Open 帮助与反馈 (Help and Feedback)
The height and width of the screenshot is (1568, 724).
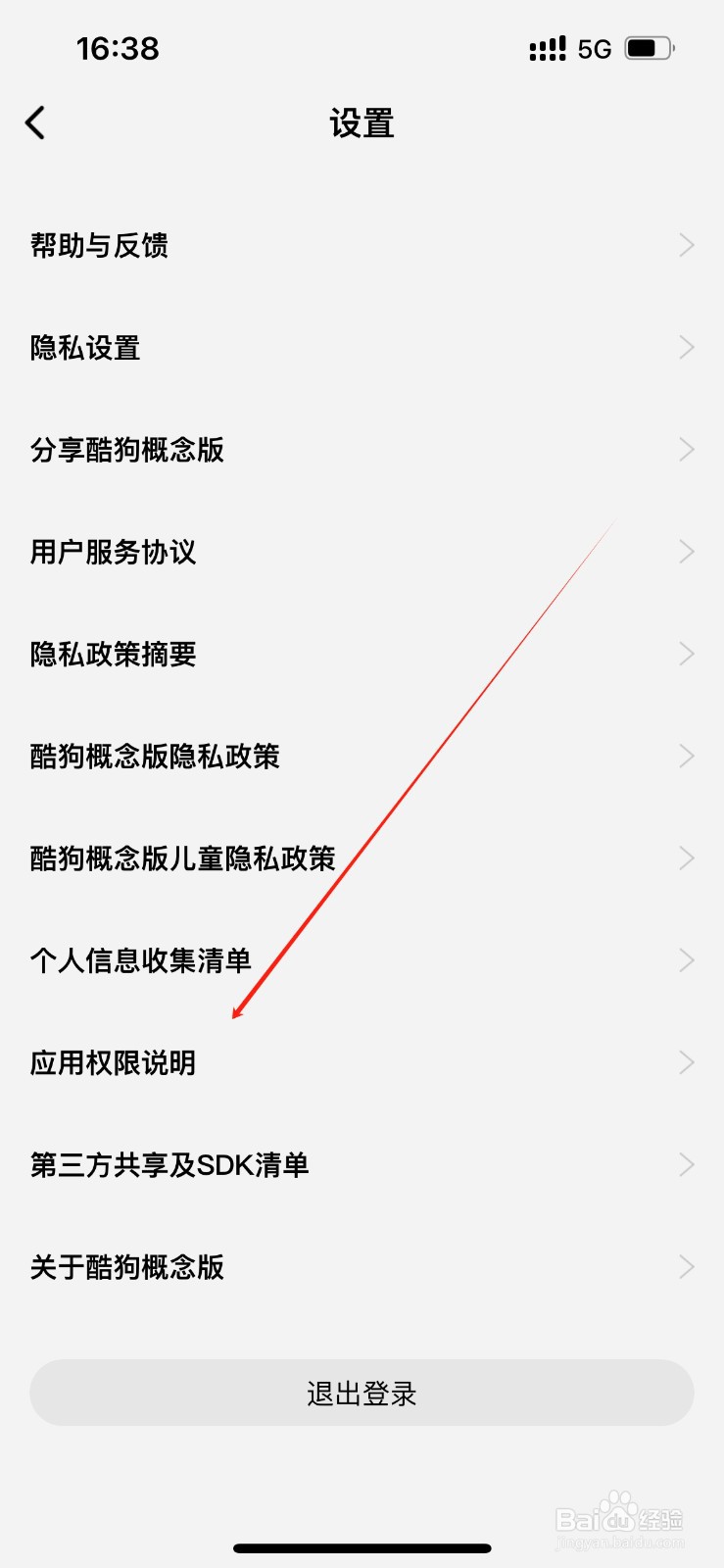click(x=98, y=246)
